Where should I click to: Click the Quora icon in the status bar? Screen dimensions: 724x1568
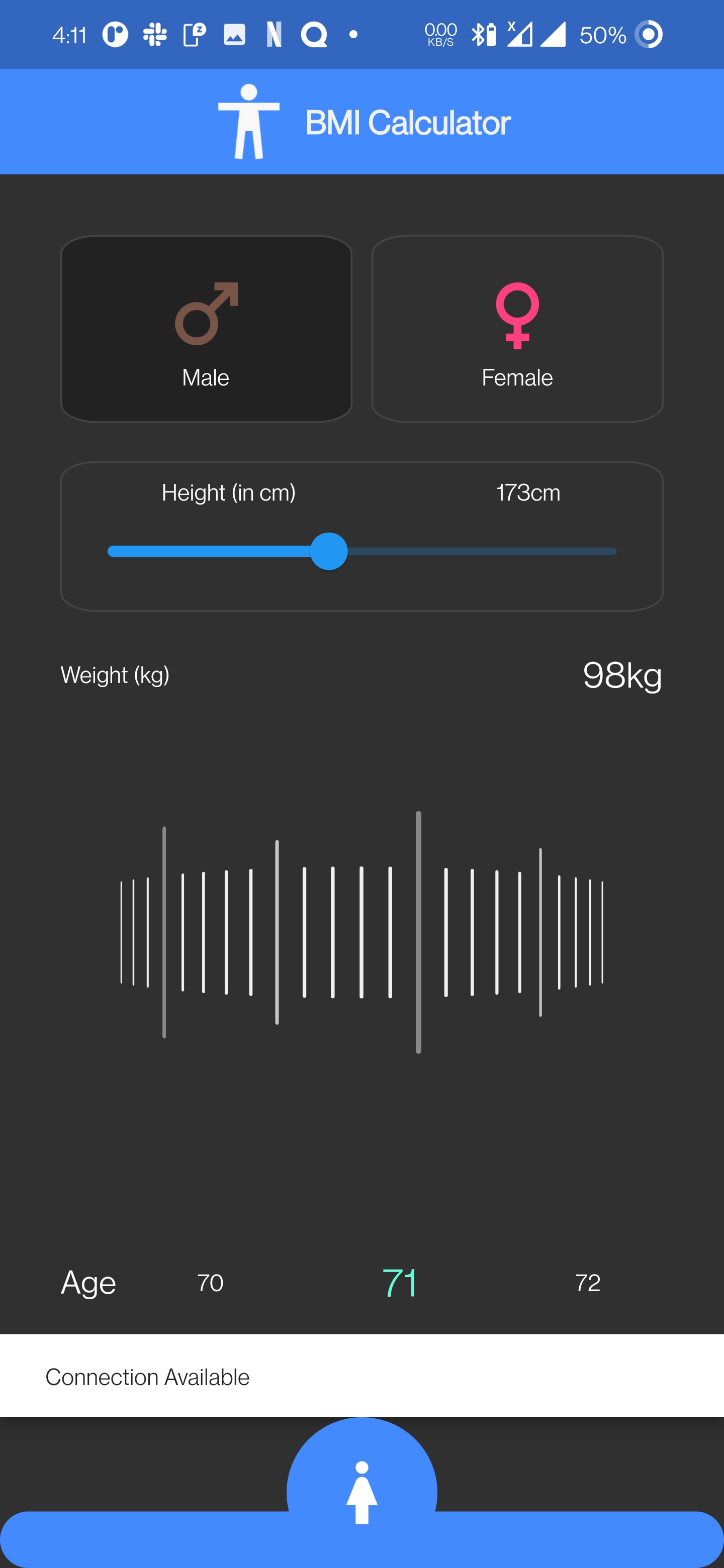[314, 35]
